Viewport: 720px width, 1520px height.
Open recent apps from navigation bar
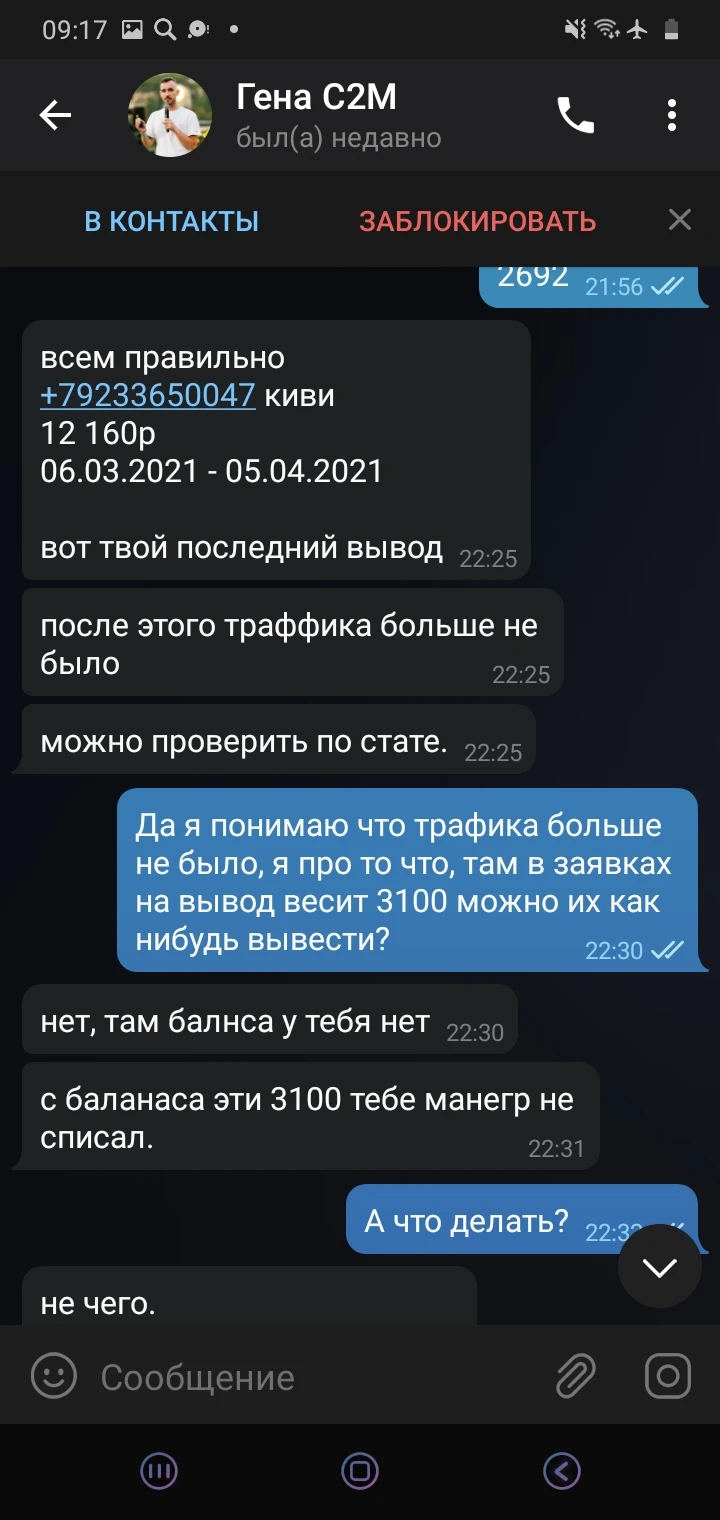coord(158,1470)
